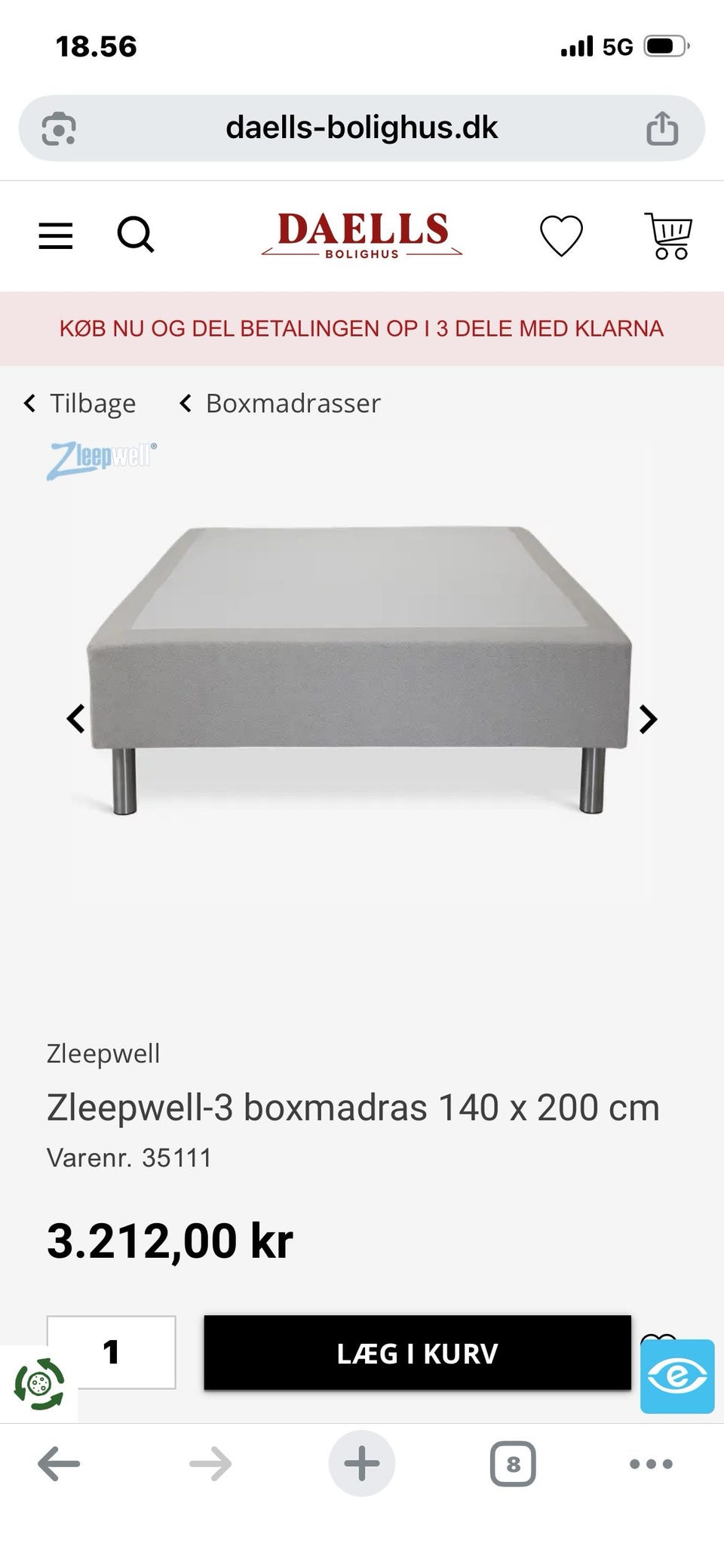
Task: Open the site search
Action: click(136, 235)
